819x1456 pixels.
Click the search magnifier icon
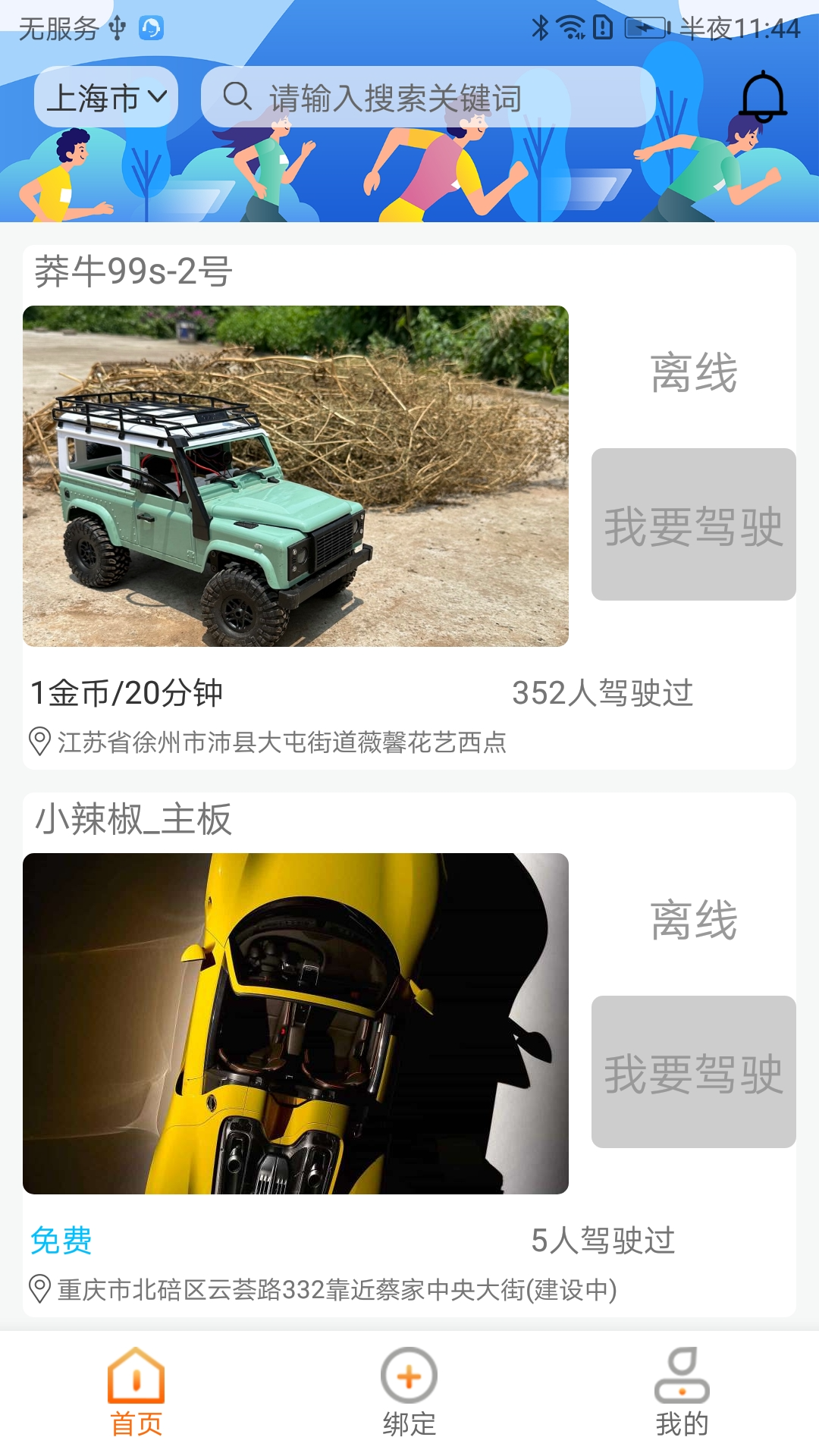[238, 96]
